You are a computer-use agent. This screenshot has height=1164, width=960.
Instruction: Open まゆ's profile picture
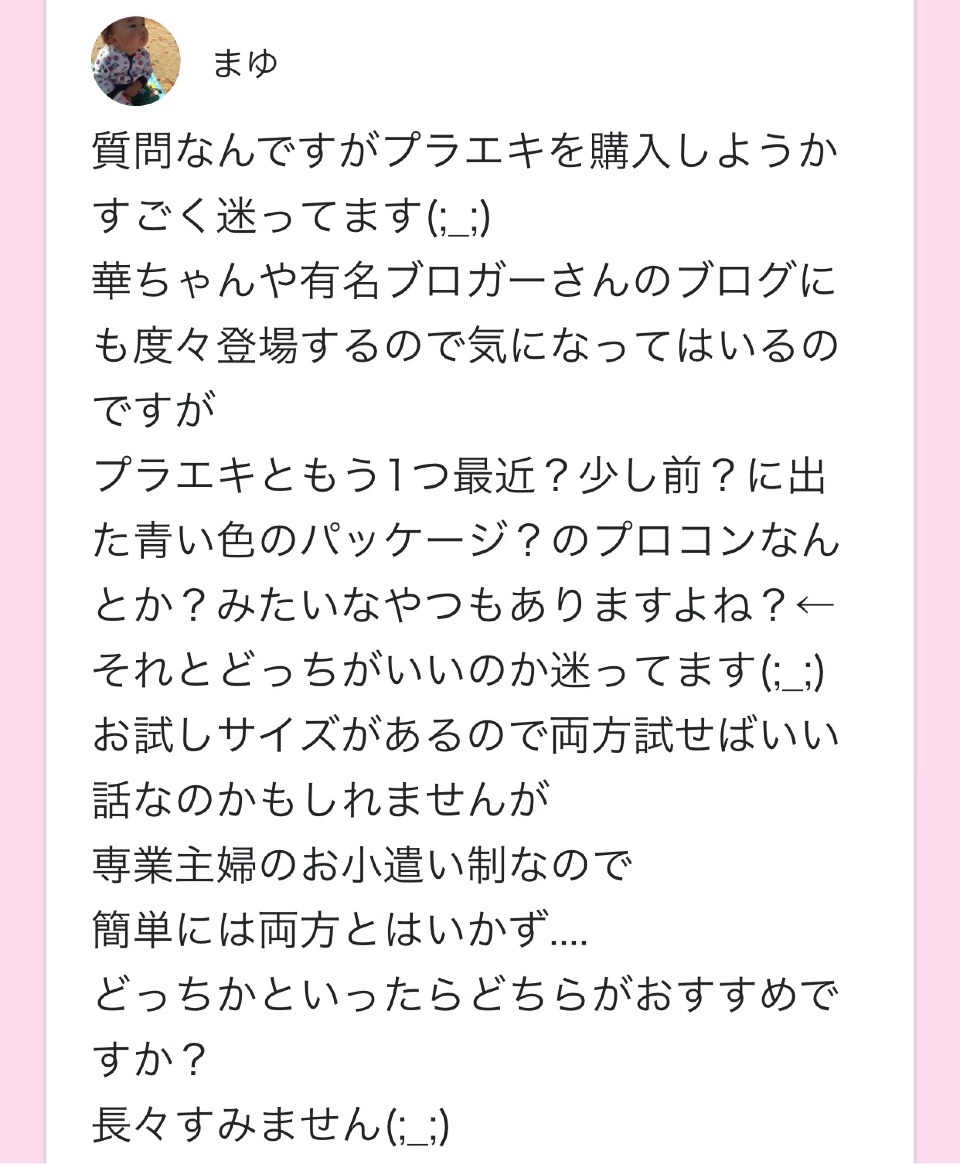136,61
